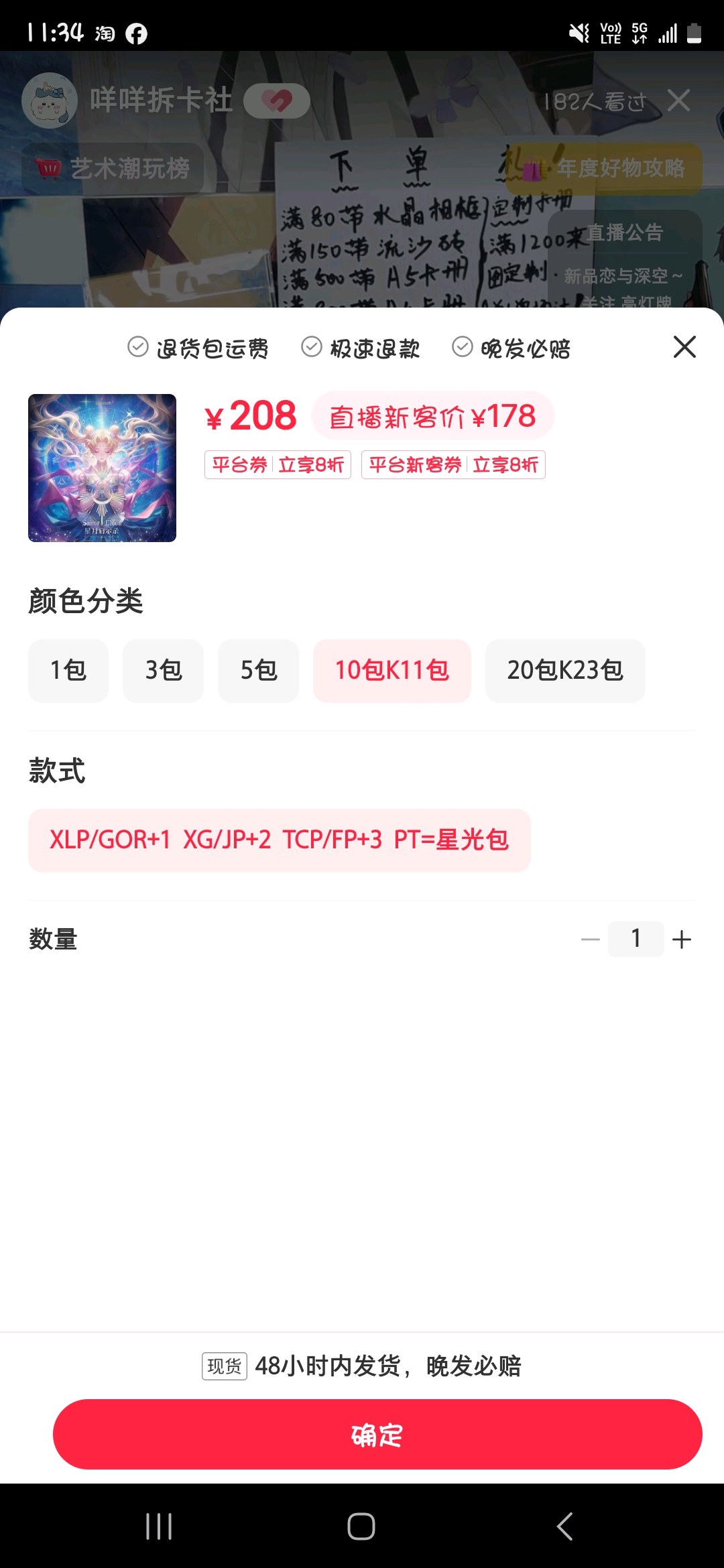Tap the quantity number field
Viewport: 724px width, 1568px height.
[636, 939]
